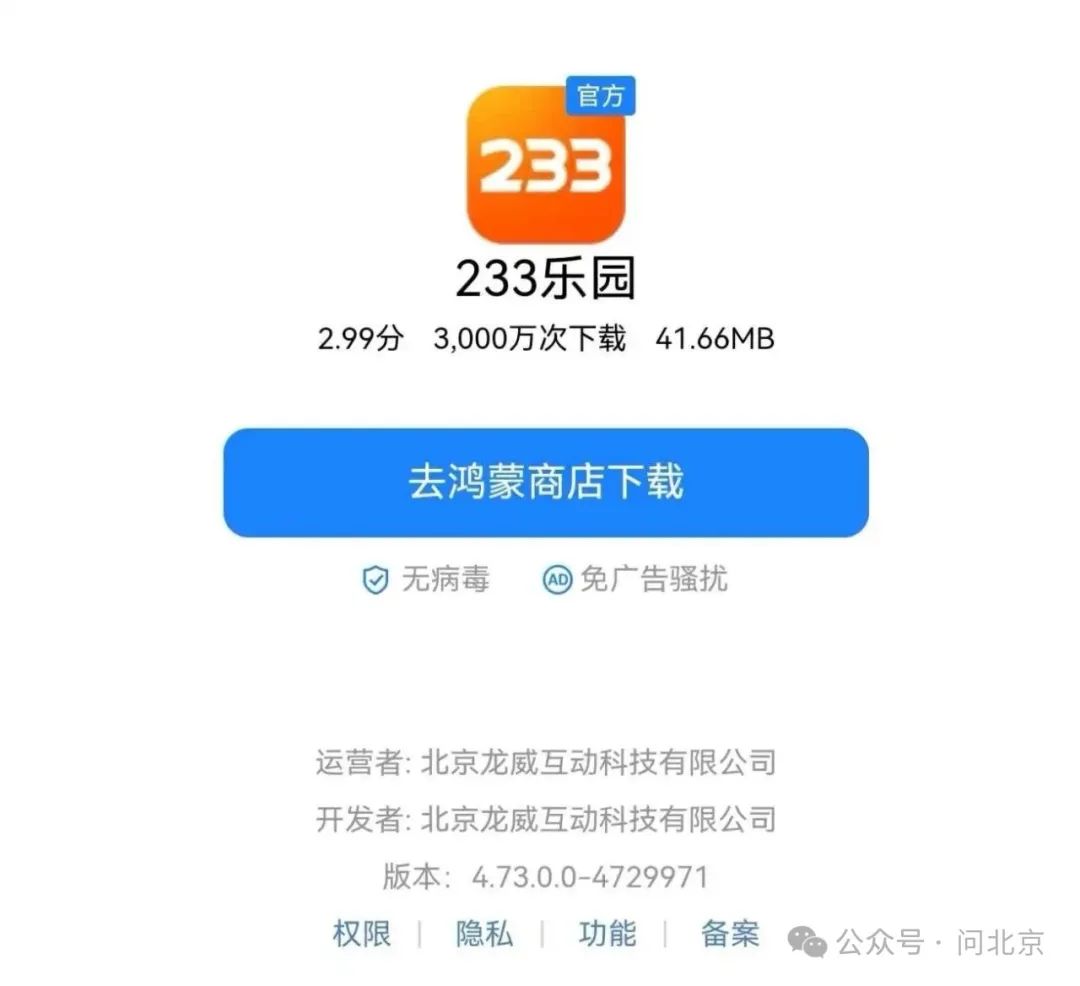Viewport: 1080px width, 986px height.
Task: Open the 功能 link
Action: tap(607, 934)
